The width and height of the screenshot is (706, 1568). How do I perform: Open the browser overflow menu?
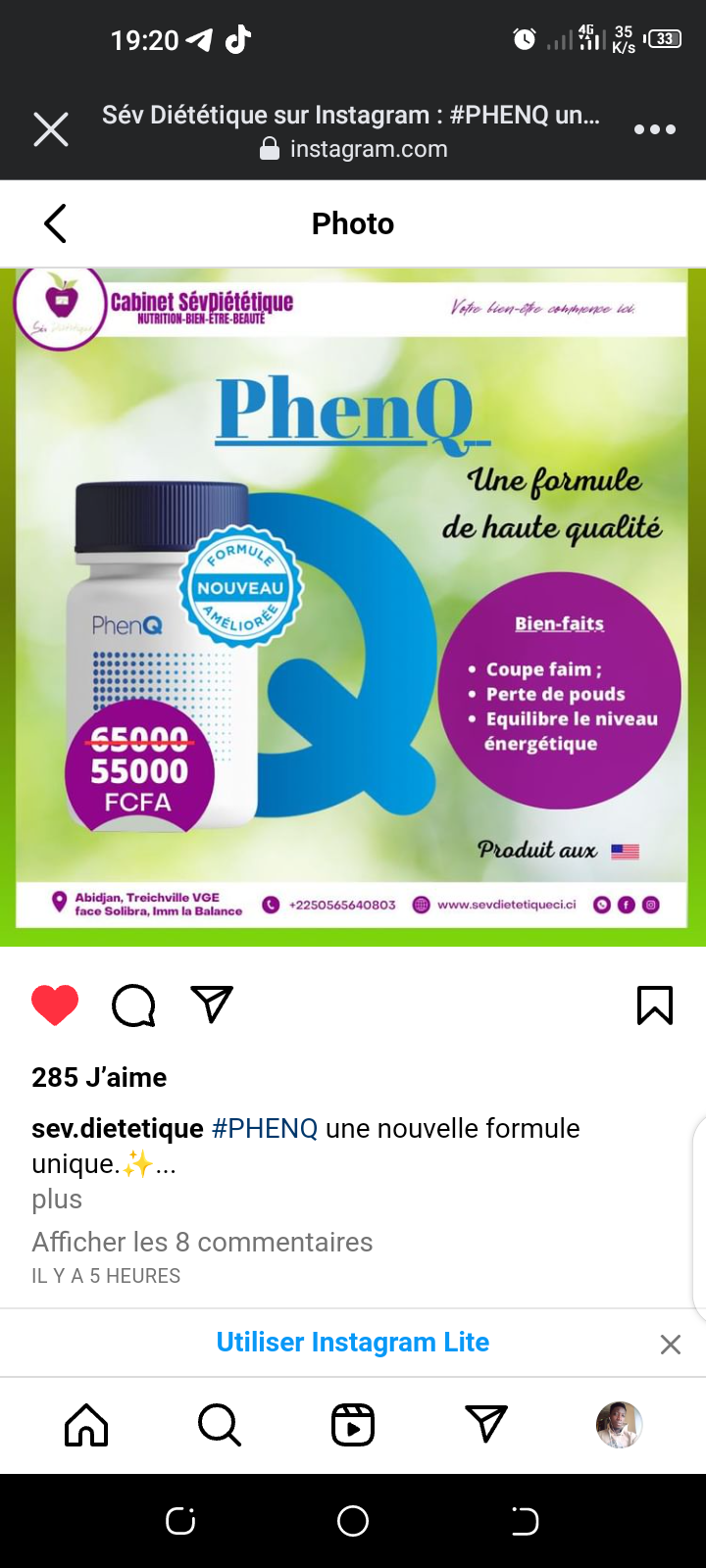[654, 129]
